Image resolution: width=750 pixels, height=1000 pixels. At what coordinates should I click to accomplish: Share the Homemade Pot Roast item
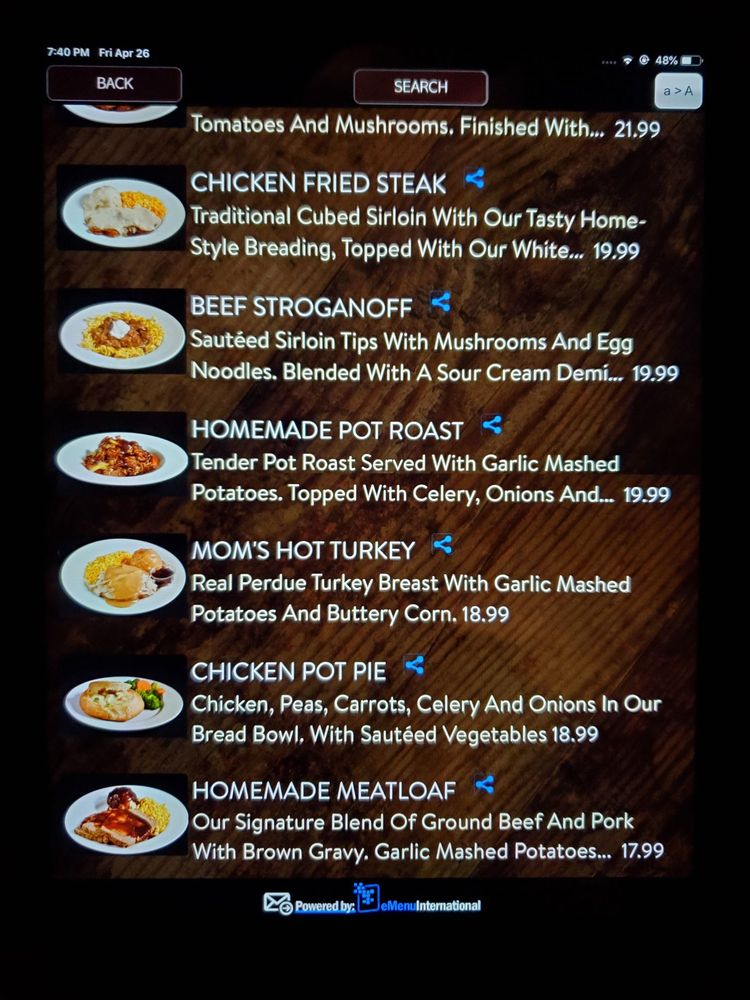click(492, 426)
